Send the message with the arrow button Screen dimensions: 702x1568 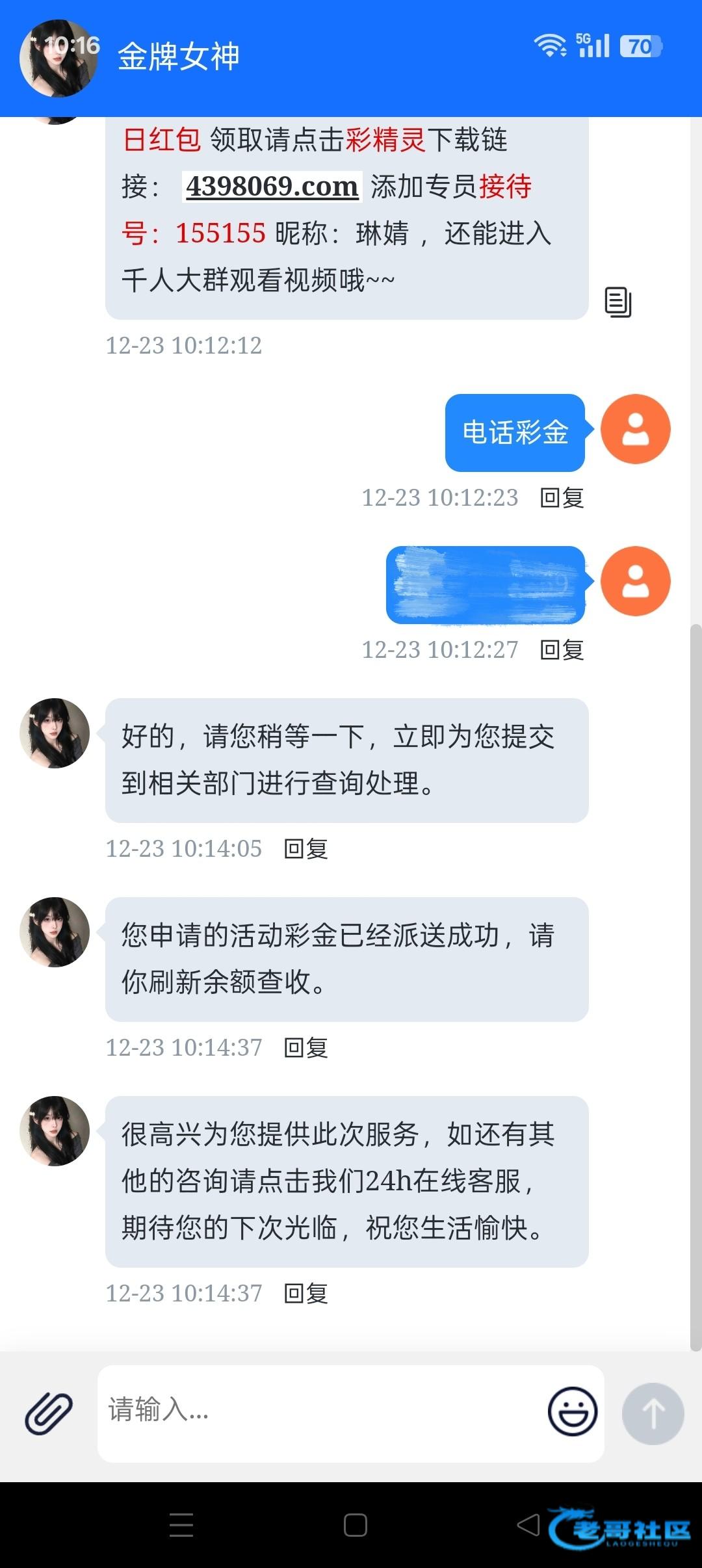pyautogui.click(x=653, y=1413)
